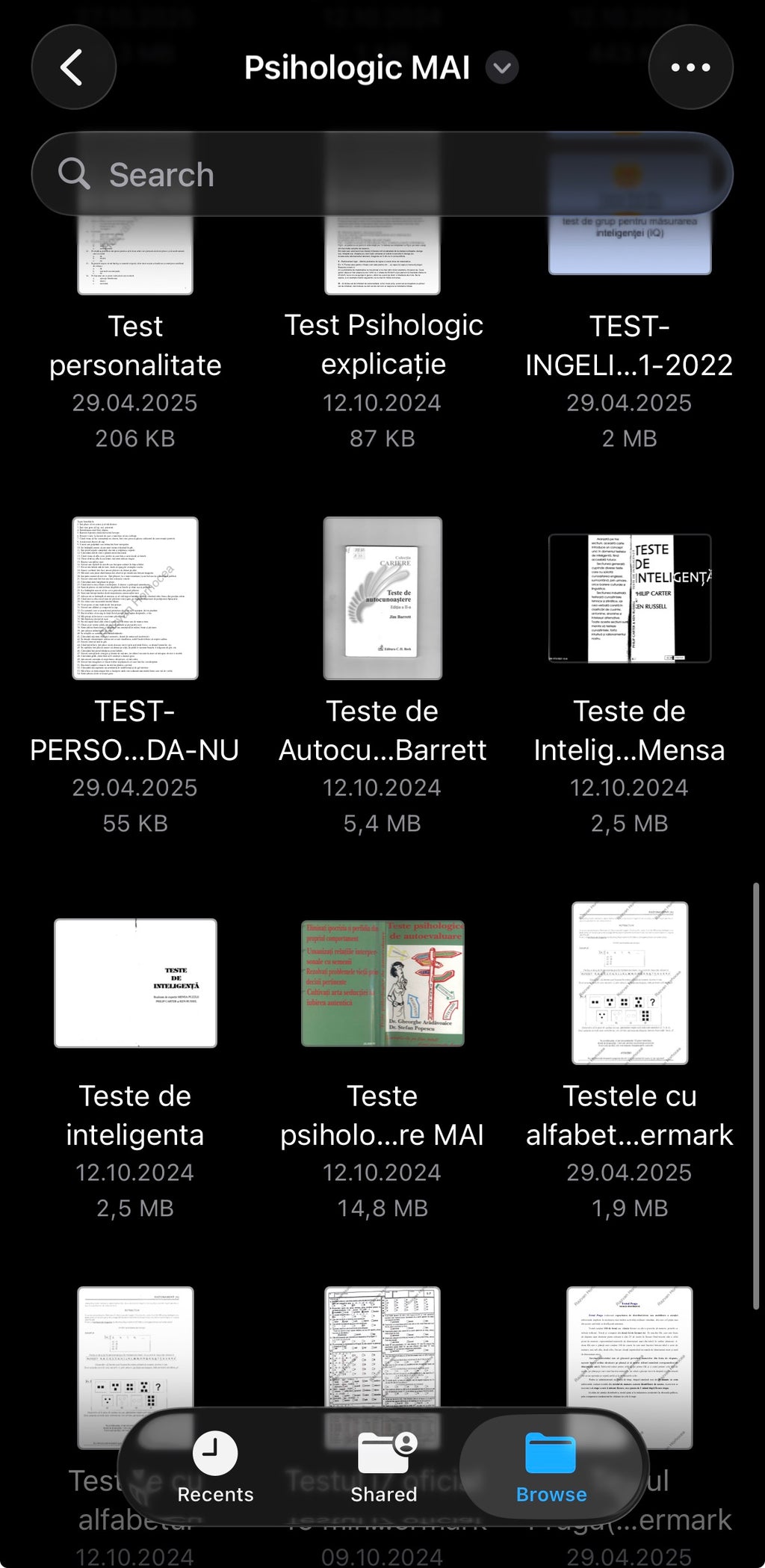Tap the Search input field

point(299,173)
